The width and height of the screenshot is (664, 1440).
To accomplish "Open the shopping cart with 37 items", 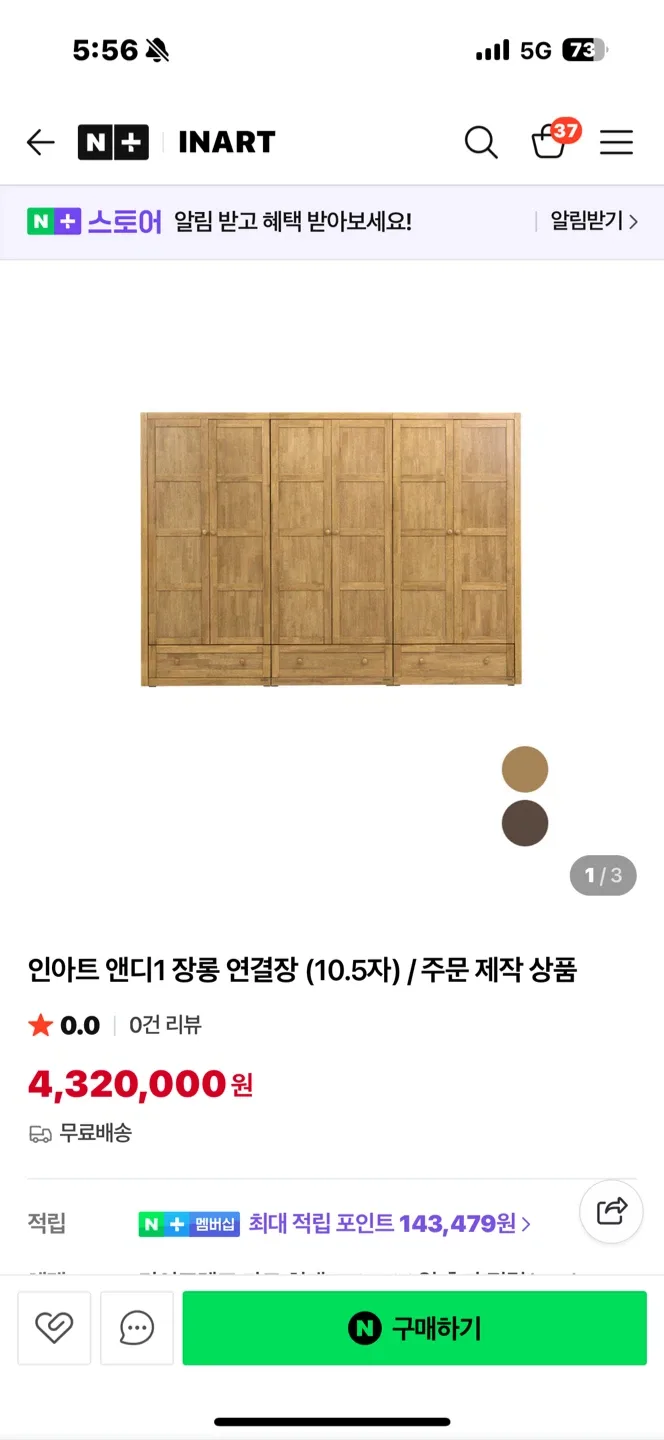I will [550, 142].
